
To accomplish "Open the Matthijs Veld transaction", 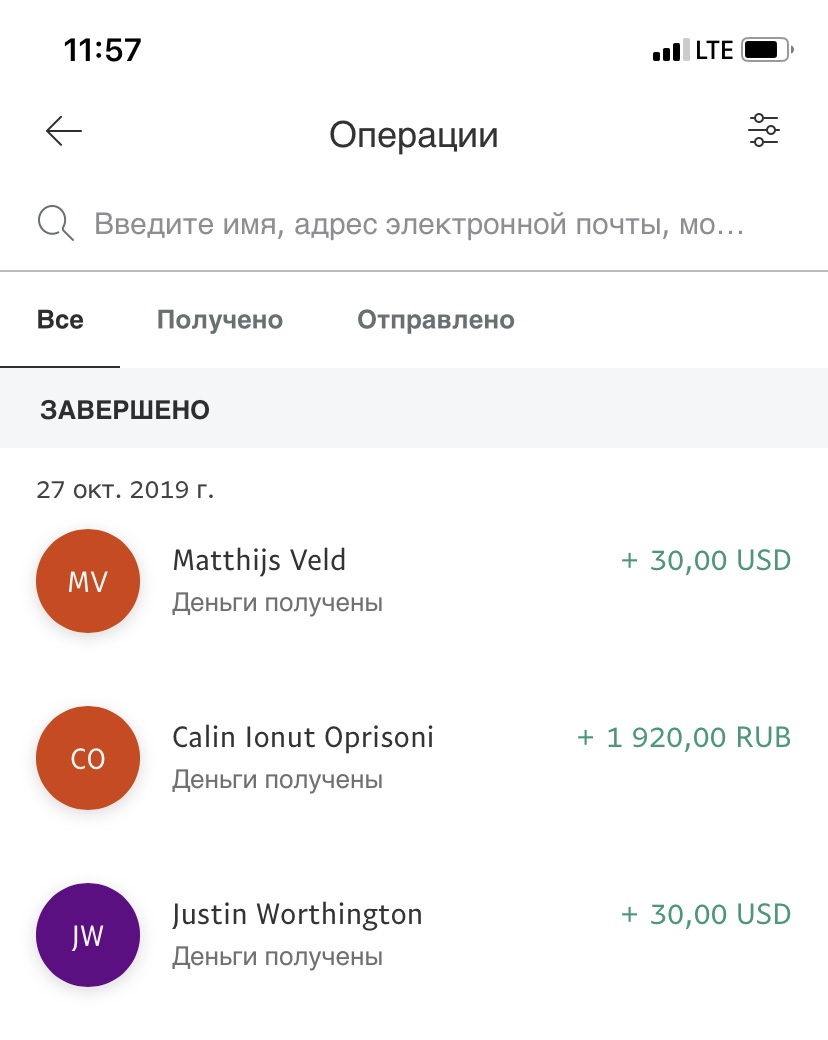I will click(413, 580).
